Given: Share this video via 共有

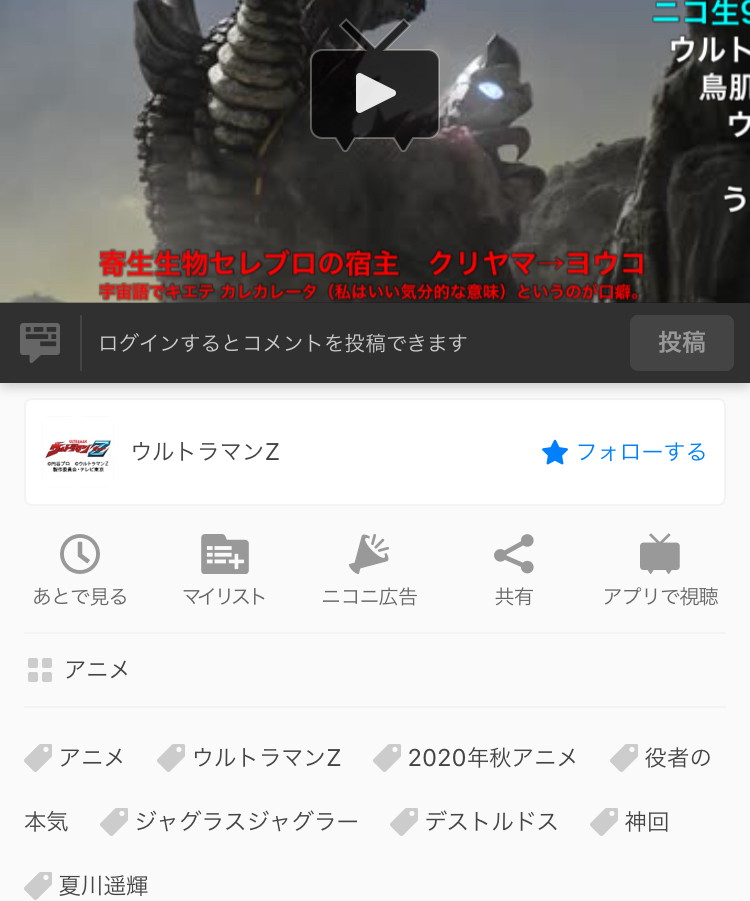Looking at the screenshot, I should point(513,571).
